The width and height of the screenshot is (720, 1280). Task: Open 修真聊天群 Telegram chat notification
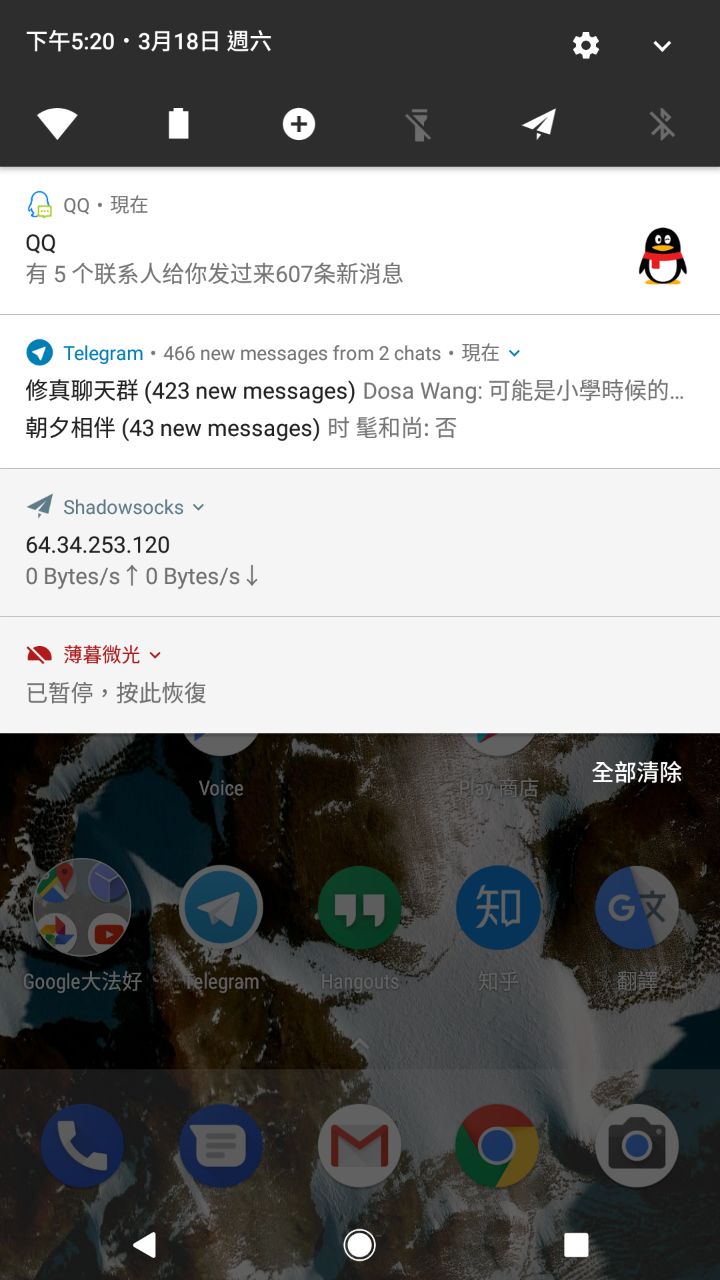355,391
